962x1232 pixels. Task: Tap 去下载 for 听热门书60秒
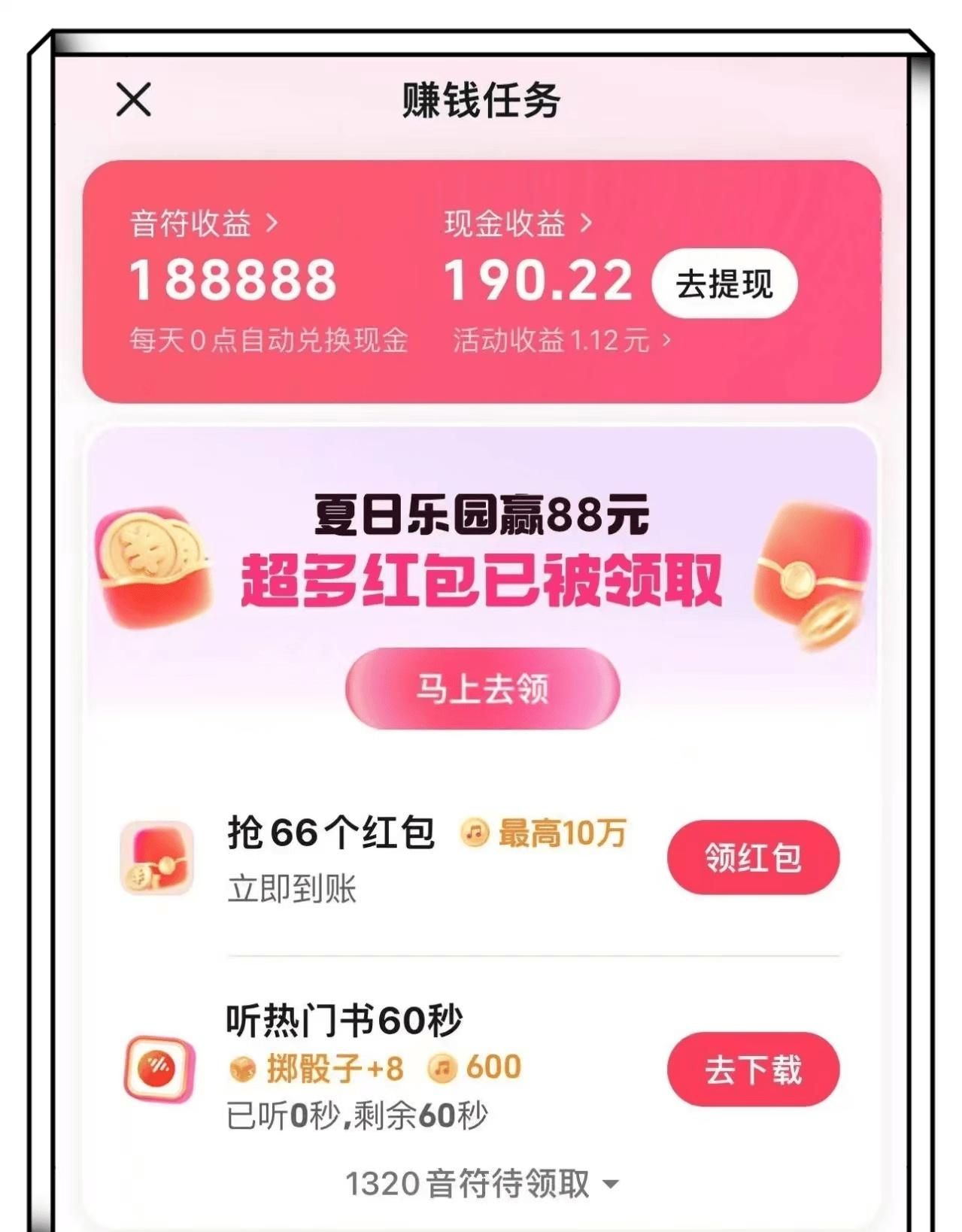point(753,1069)
